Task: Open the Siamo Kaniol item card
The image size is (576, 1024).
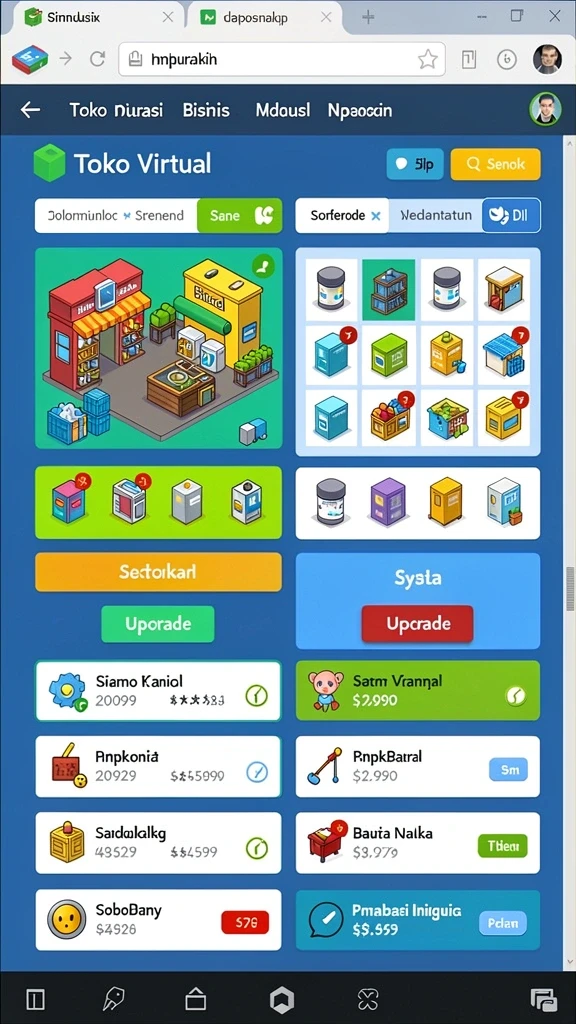Action: [158, 691]
